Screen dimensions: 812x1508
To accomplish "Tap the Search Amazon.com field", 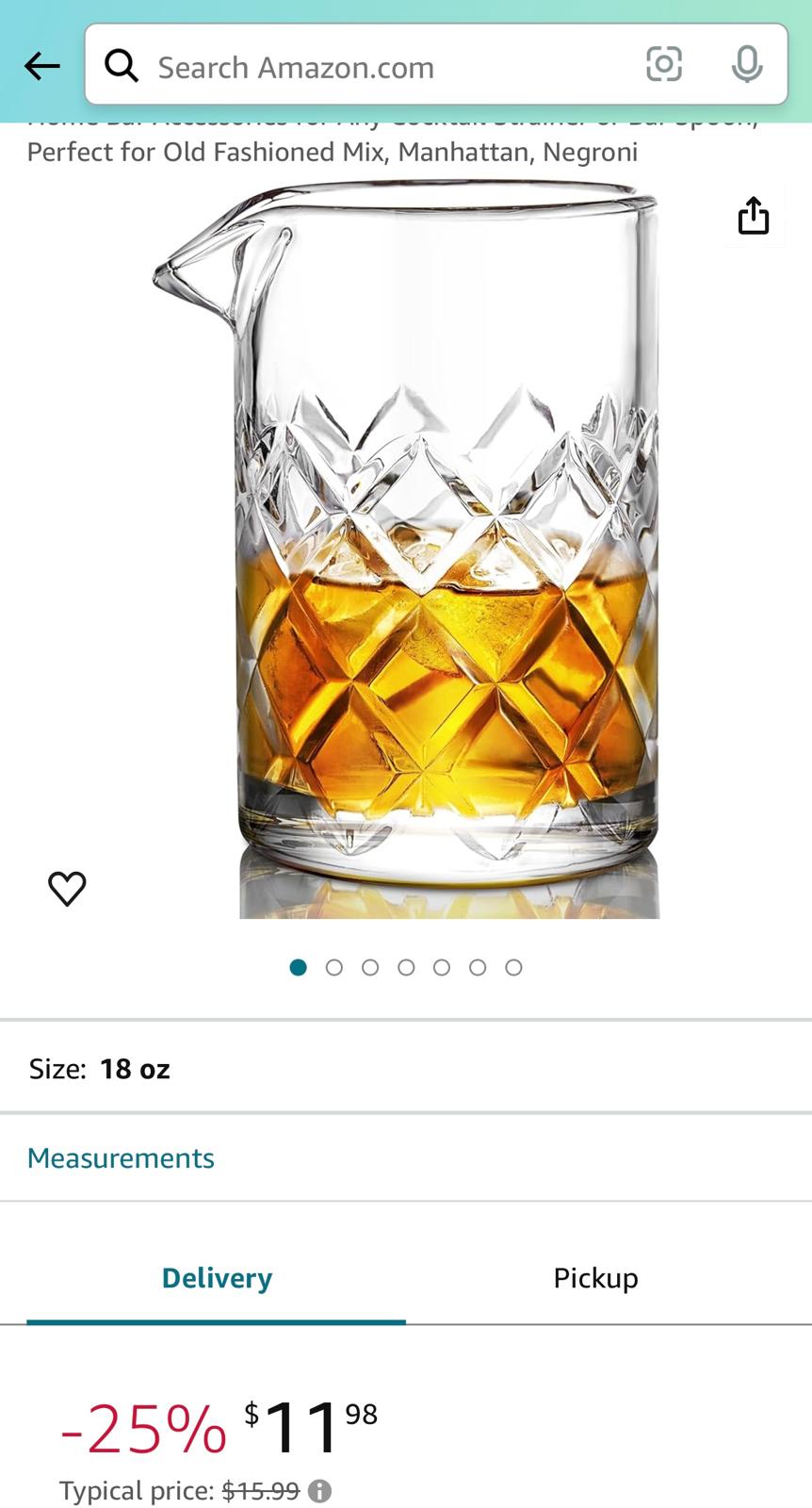I will (377, 67).
